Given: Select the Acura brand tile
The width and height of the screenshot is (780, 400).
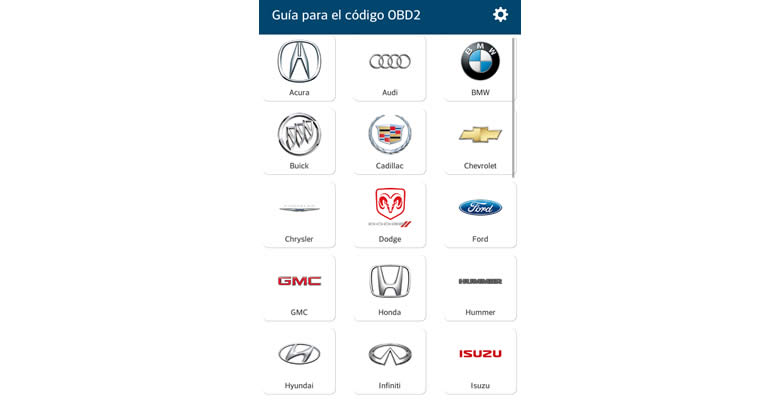Looking at the screenshot, I should pos(299,68).
